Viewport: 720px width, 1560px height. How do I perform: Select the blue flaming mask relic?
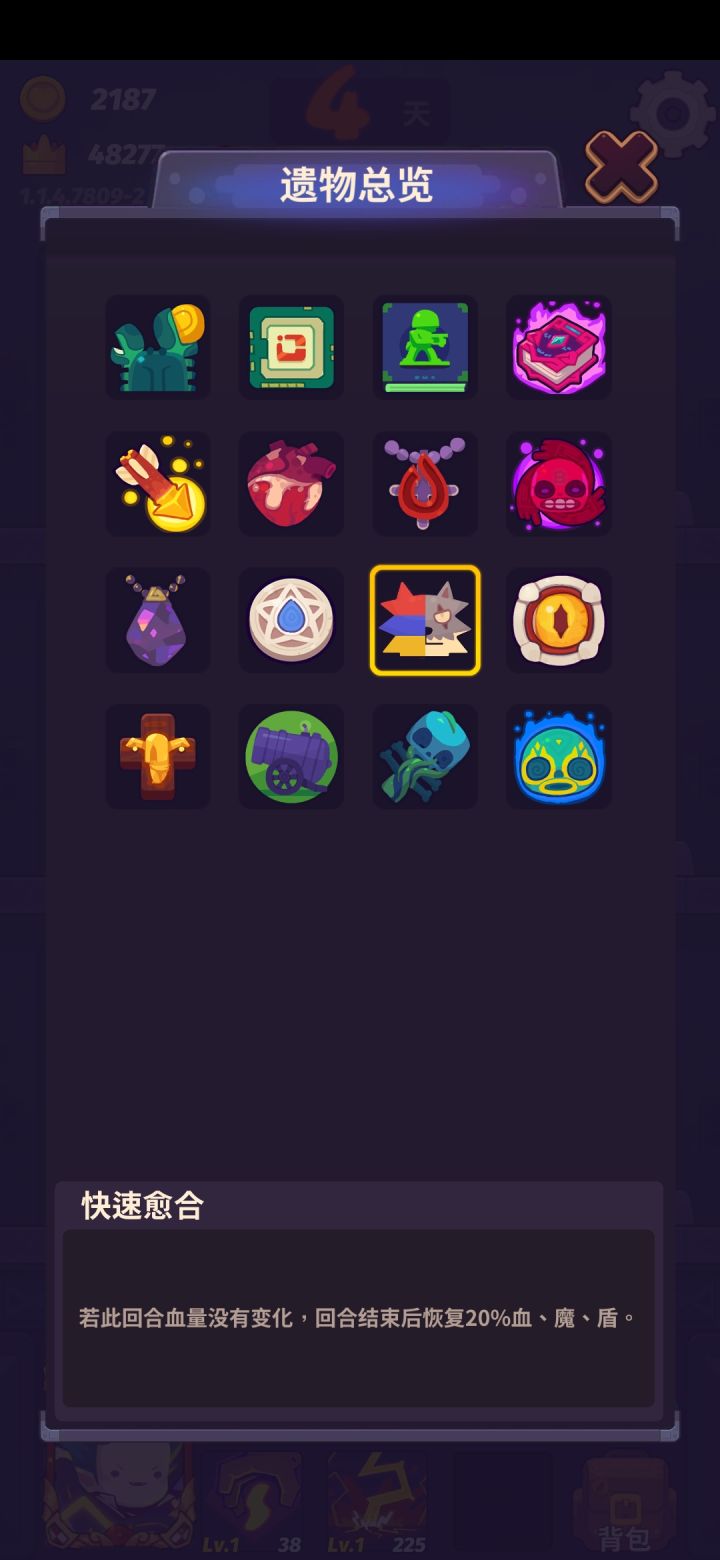tap(558, 756)
